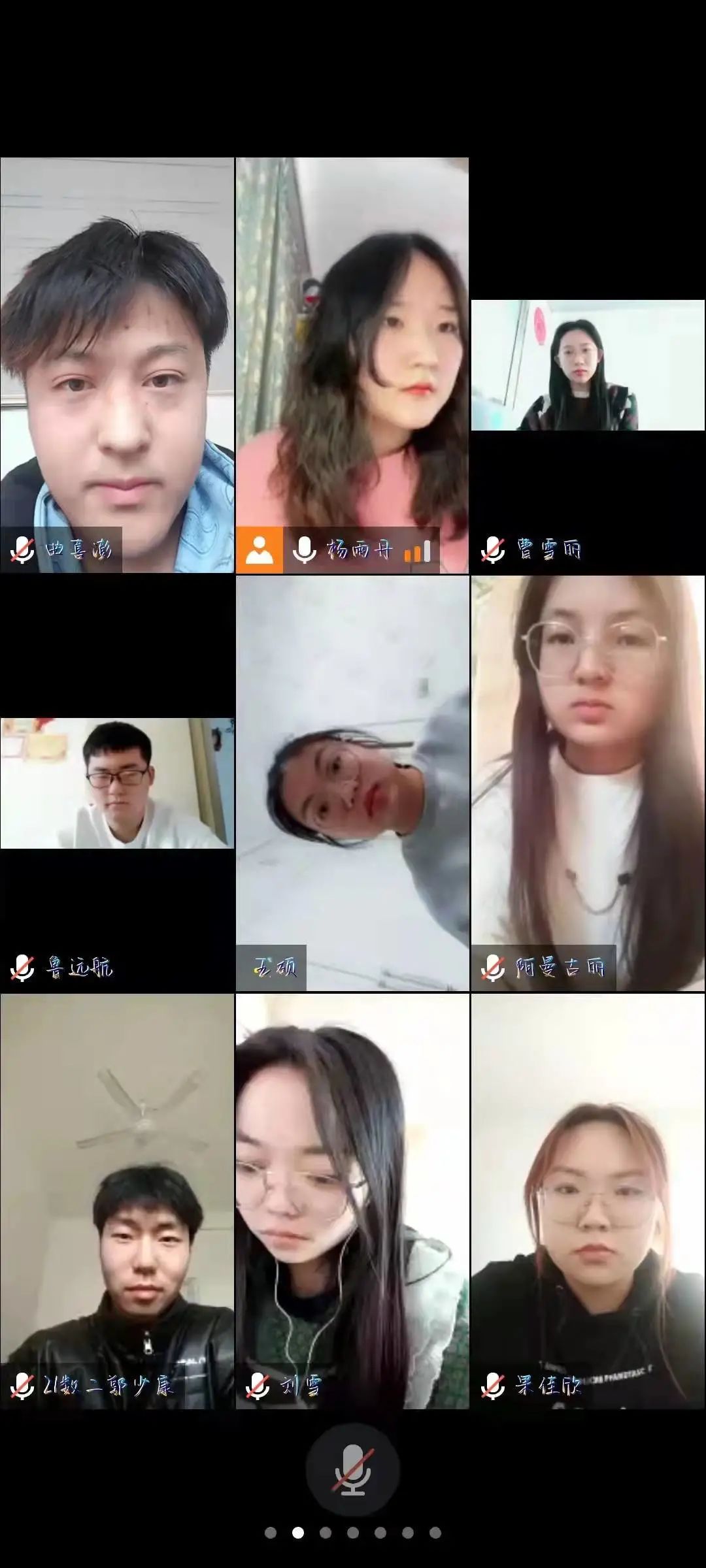Open the top-left participant's video tile
Image resolution: width=706 pixels, height=1568 pixels.
tap(117, 366)
